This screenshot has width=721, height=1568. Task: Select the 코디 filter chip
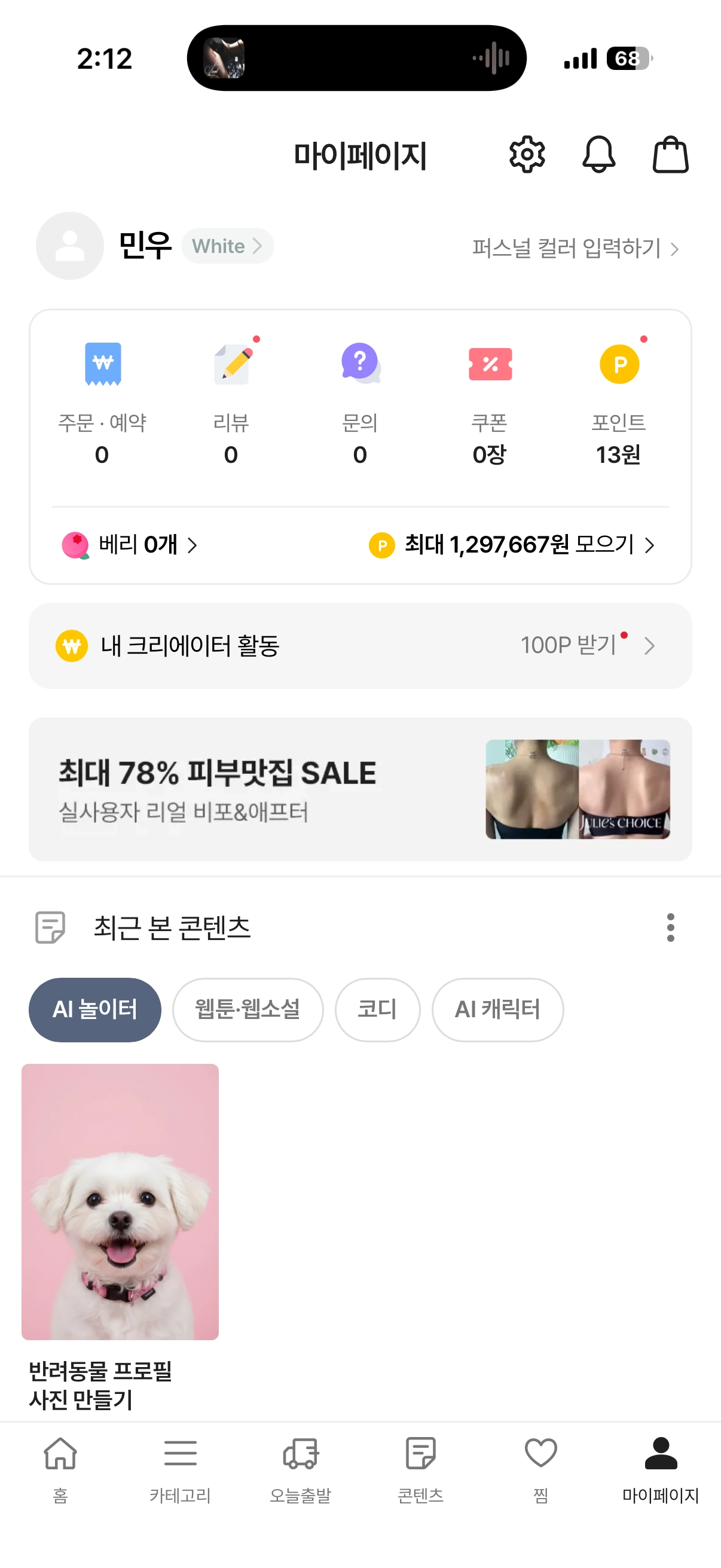pyautogui.click(x=377, y=1010)
